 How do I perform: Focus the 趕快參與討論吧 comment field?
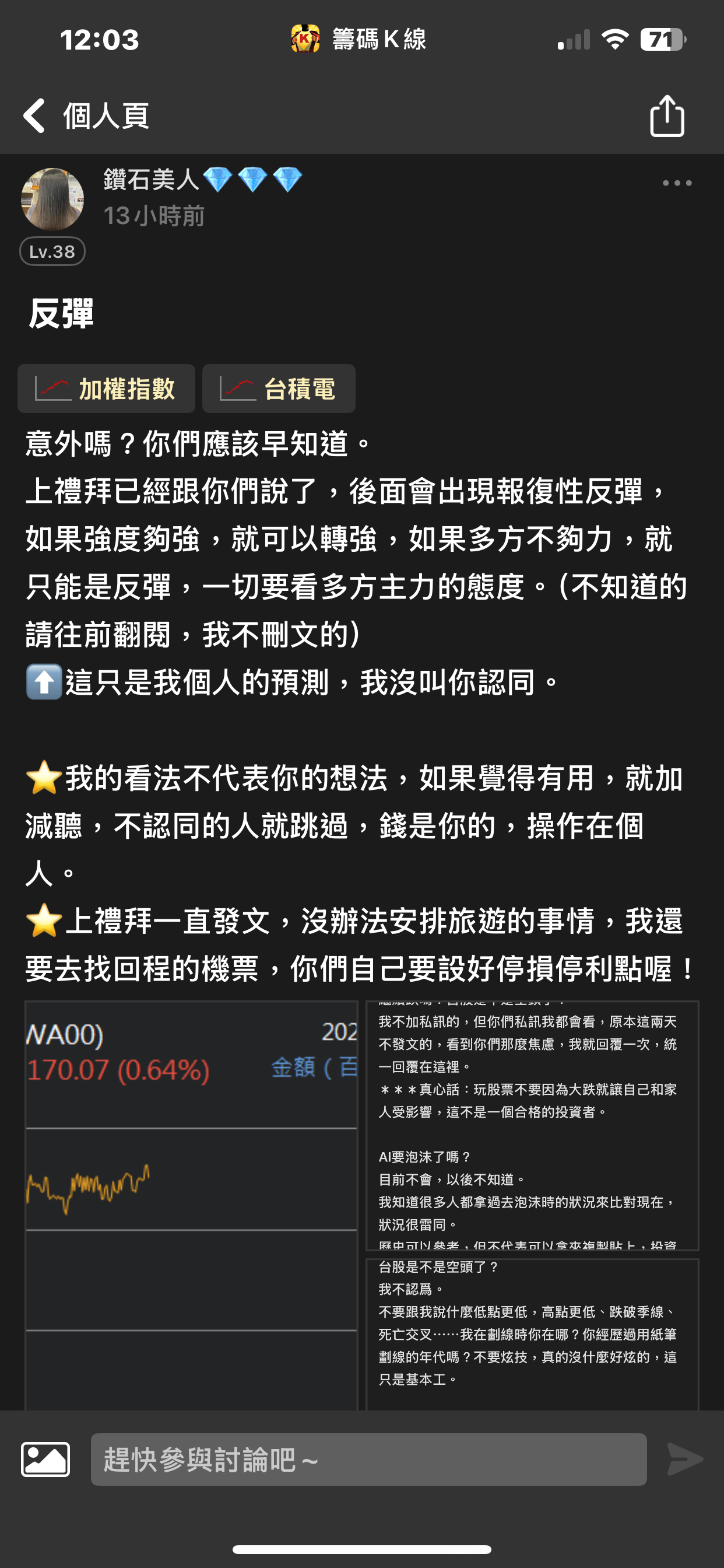368,1459
